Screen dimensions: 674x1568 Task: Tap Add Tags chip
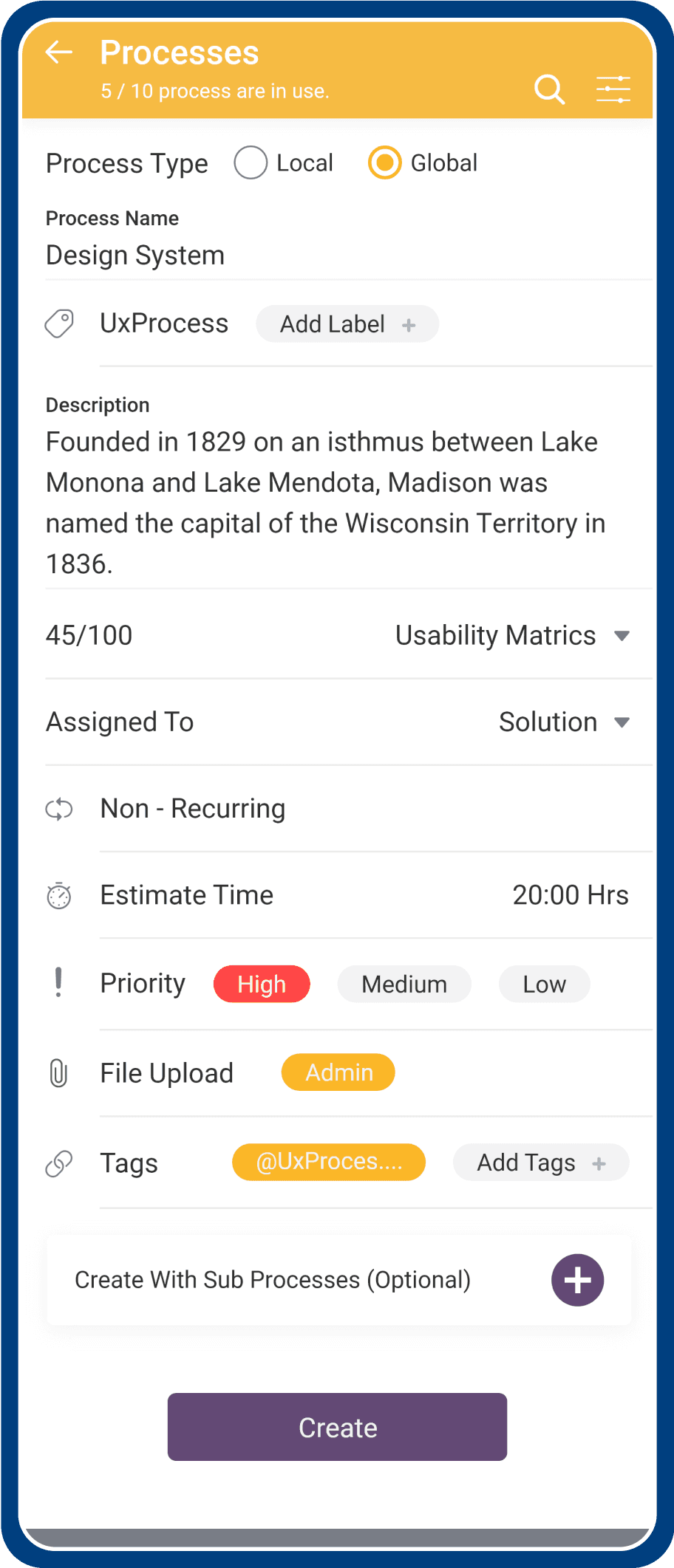tap(541, 1163)
